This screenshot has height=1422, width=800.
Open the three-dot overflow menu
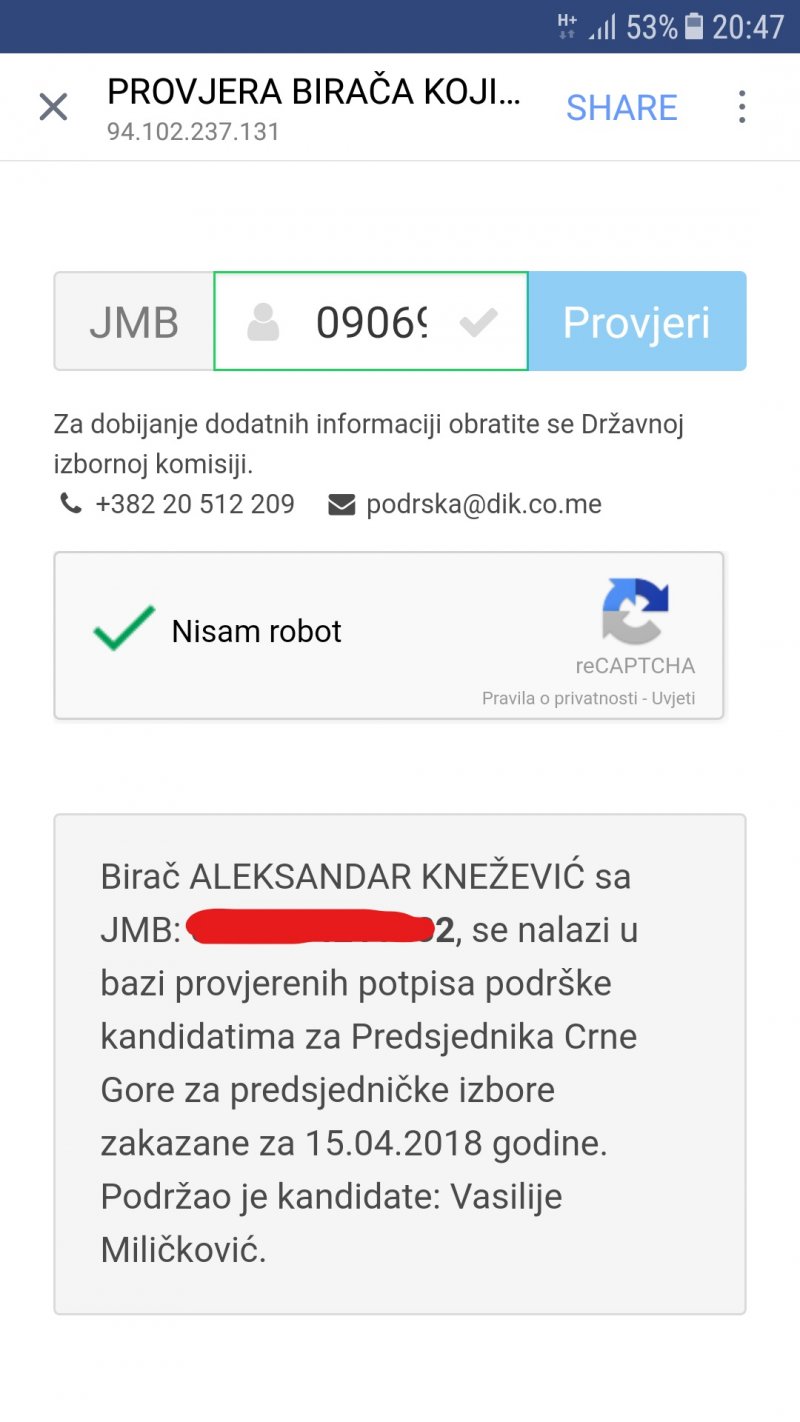click(741, 107)
